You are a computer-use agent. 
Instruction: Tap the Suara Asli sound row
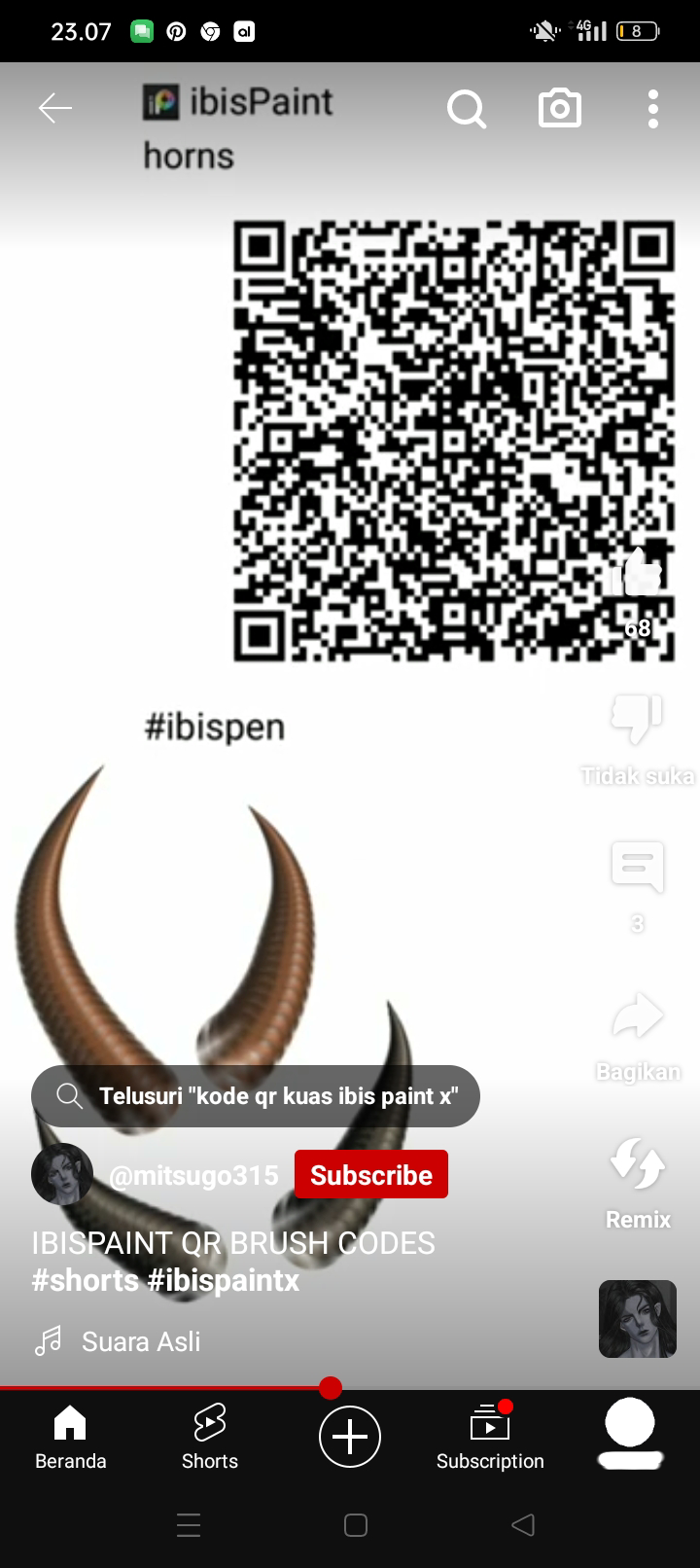pos(141,1341)
